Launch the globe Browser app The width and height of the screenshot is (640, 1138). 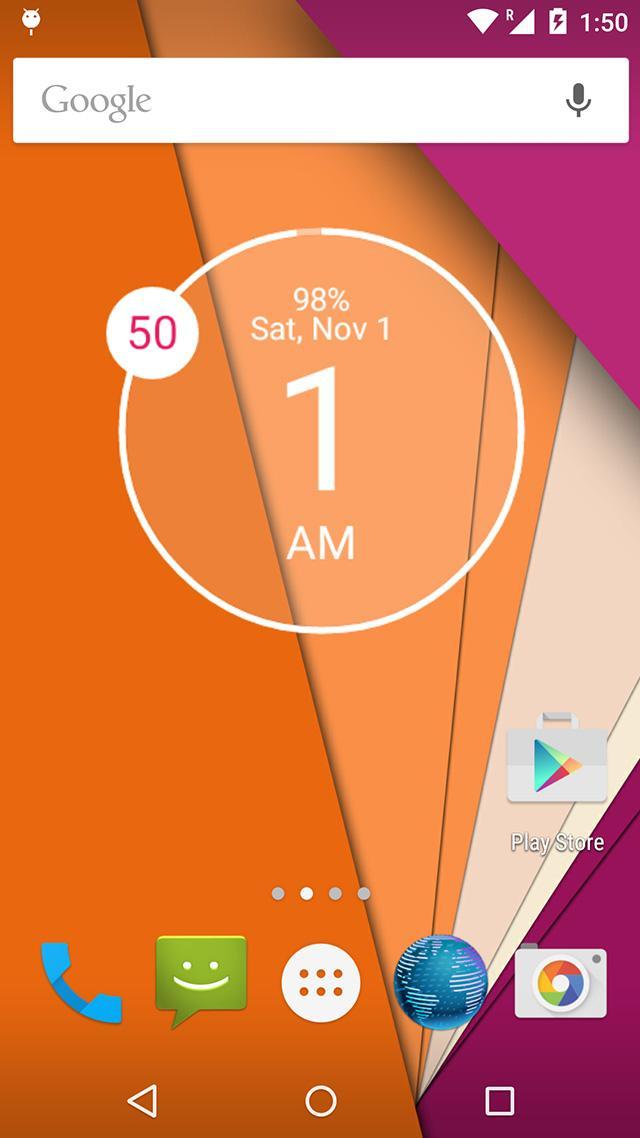tap(441, 982)
